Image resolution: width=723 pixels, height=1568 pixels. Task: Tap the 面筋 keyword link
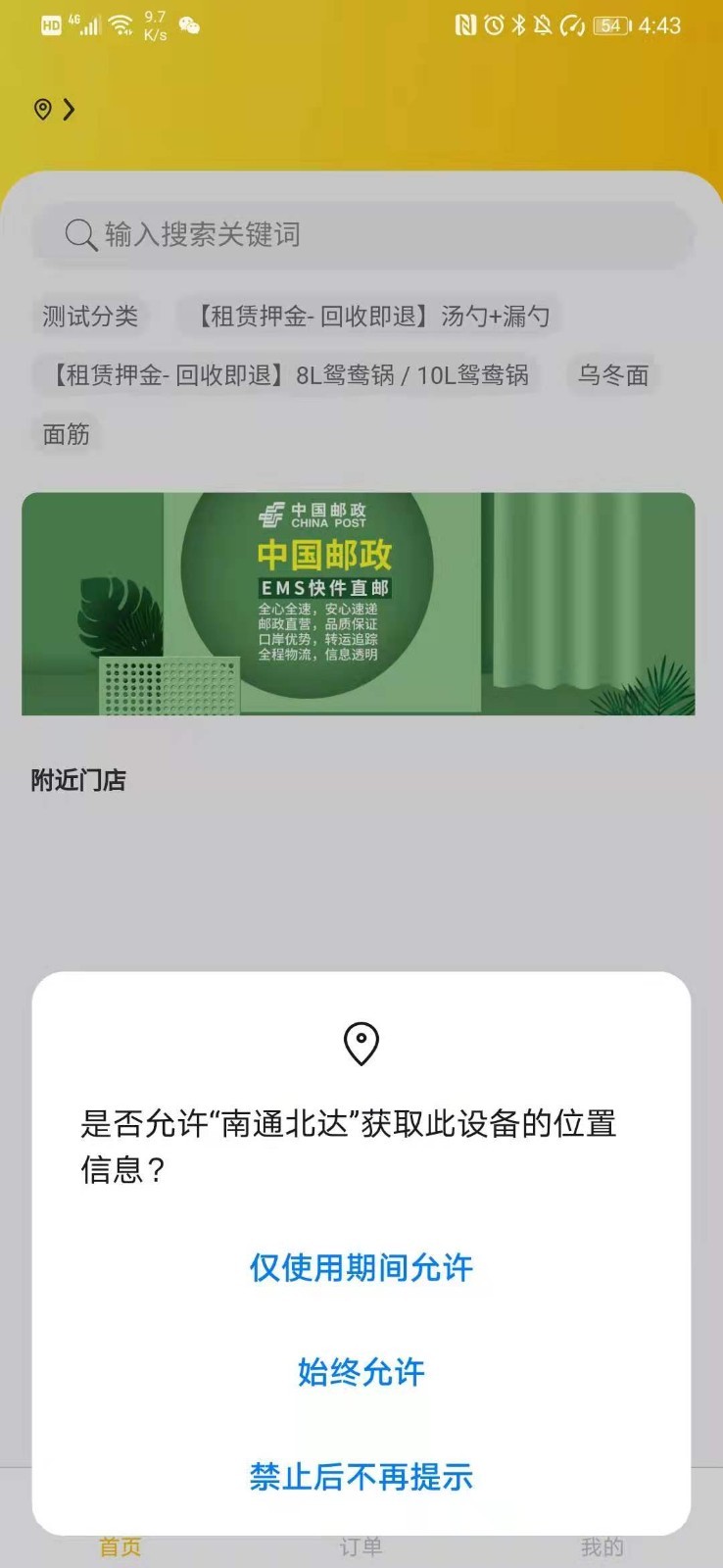[x=67, y=434]
